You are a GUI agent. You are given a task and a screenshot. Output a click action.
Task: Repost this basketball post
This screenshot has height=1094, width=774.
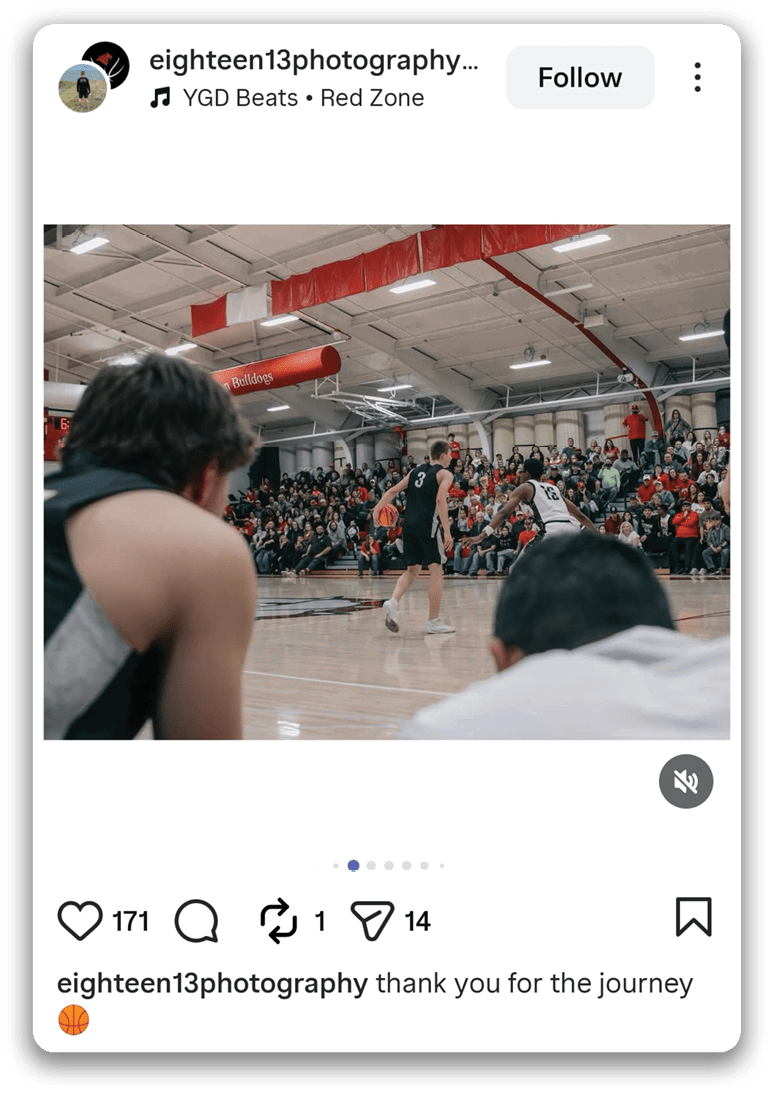coord(279,920)
